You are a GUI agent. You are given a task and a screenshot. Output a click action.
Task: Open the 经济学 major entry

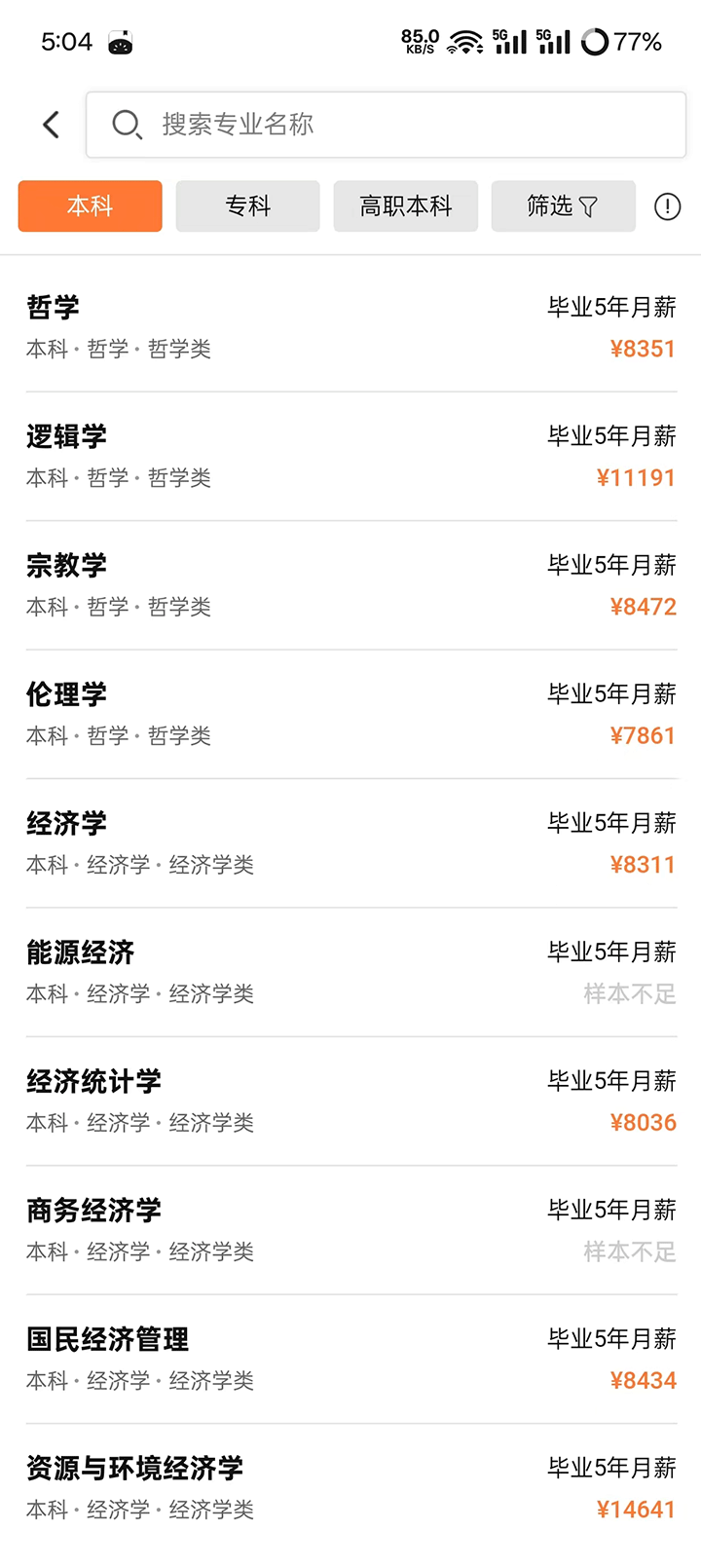tap(350, 843)
